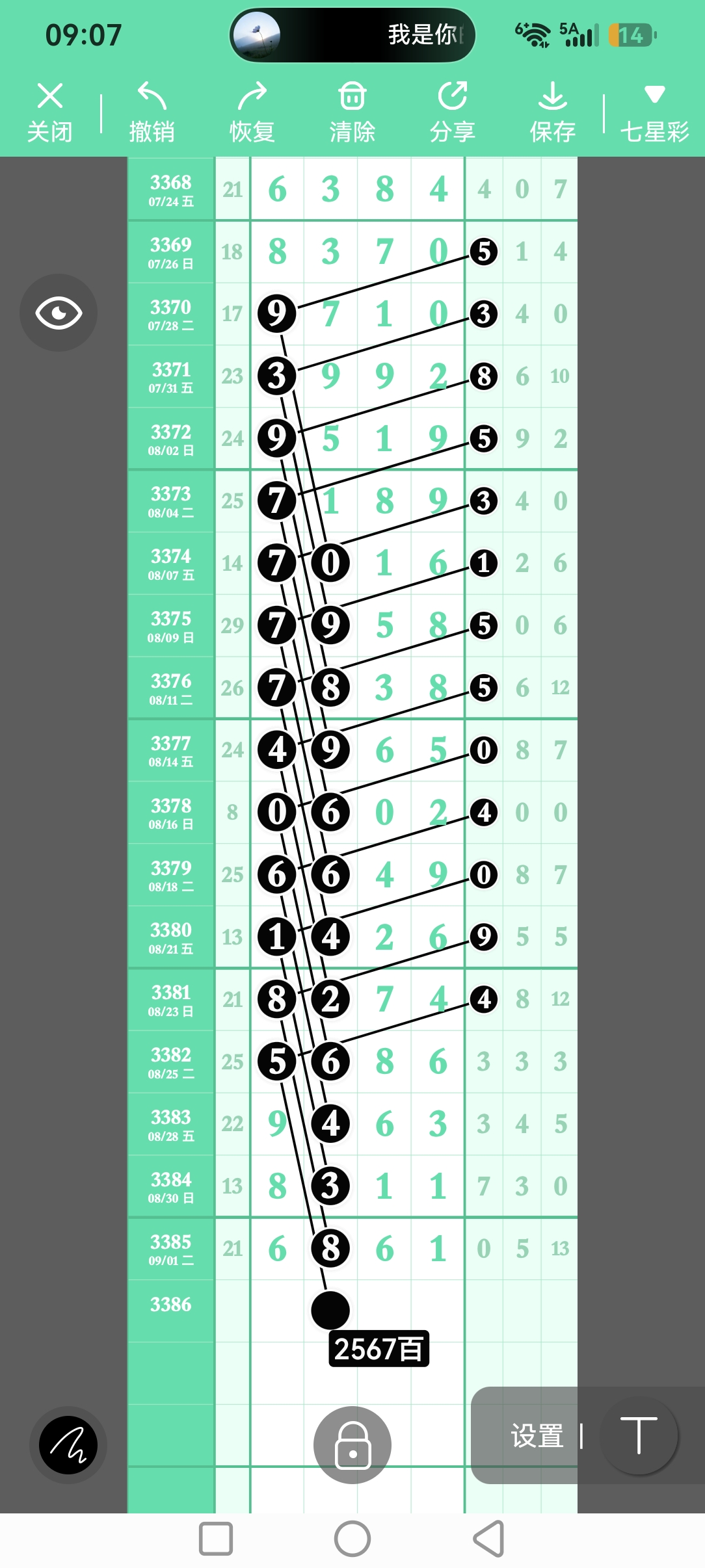Redo the action using 恢复
705x1568 pixels.
pyautogui.click(x=252, y=112)
